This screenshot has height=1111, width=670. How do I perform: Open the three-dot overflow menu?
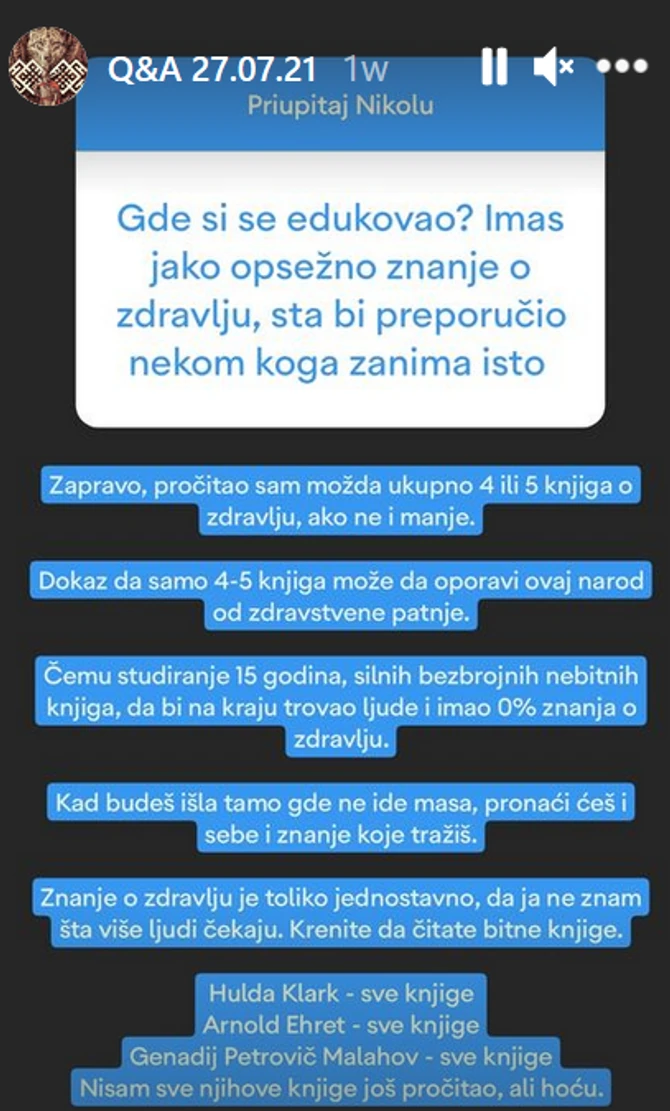pos(622,67)
